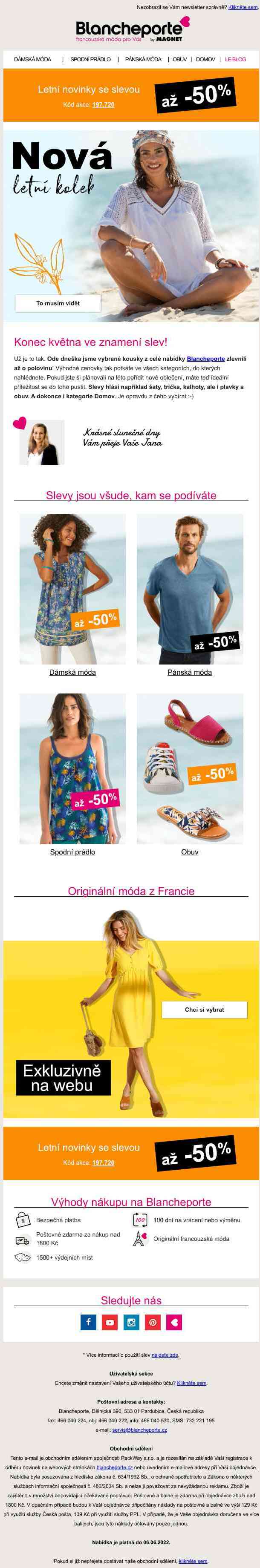
Task: Open the Dámská móda link under the photo
Action: point(72,672)
